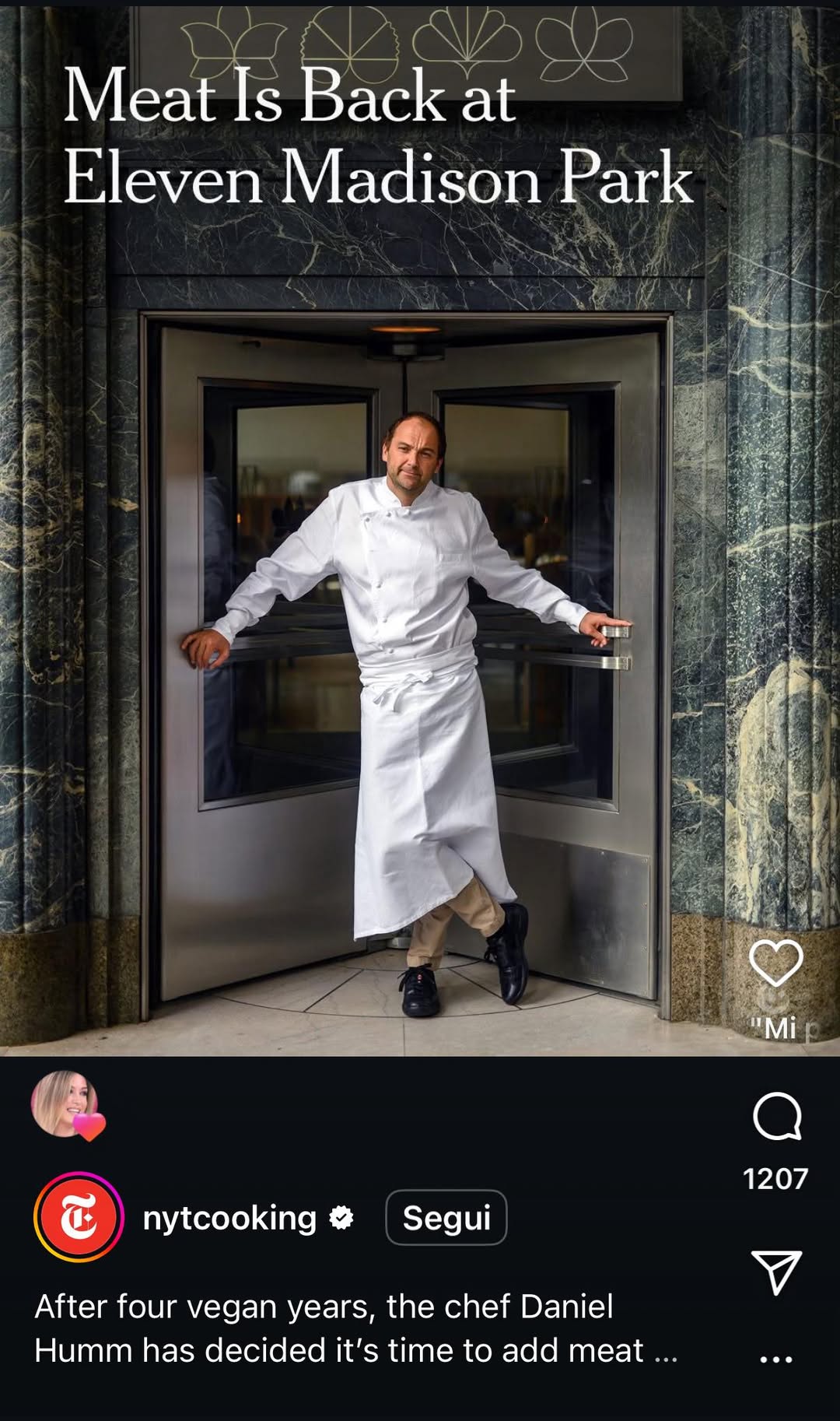This screenshot has height=1421, width=840.
Task: Visit the nytcooking username profile
Action: pos(229,1218)
